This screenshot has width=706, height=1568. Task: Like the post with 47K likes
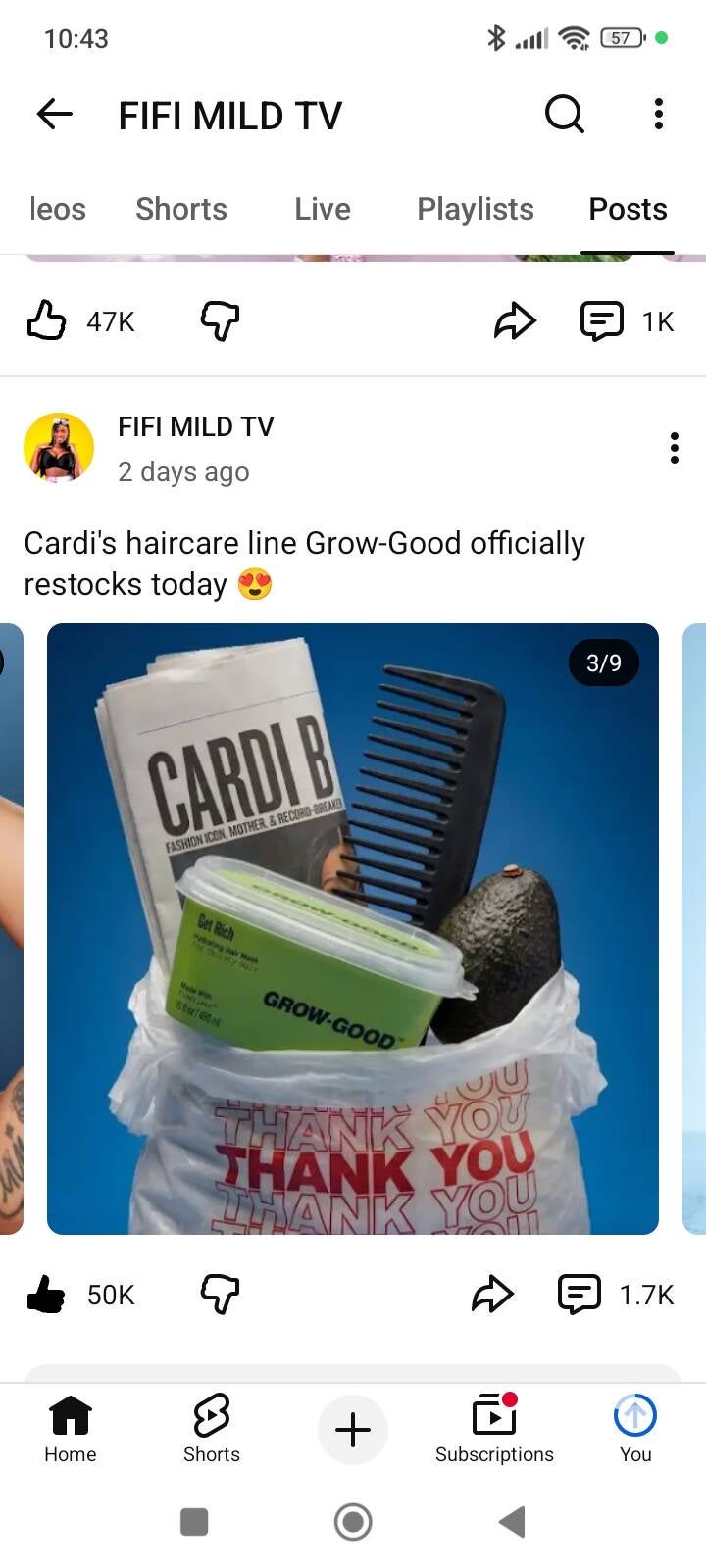[46, 320]
